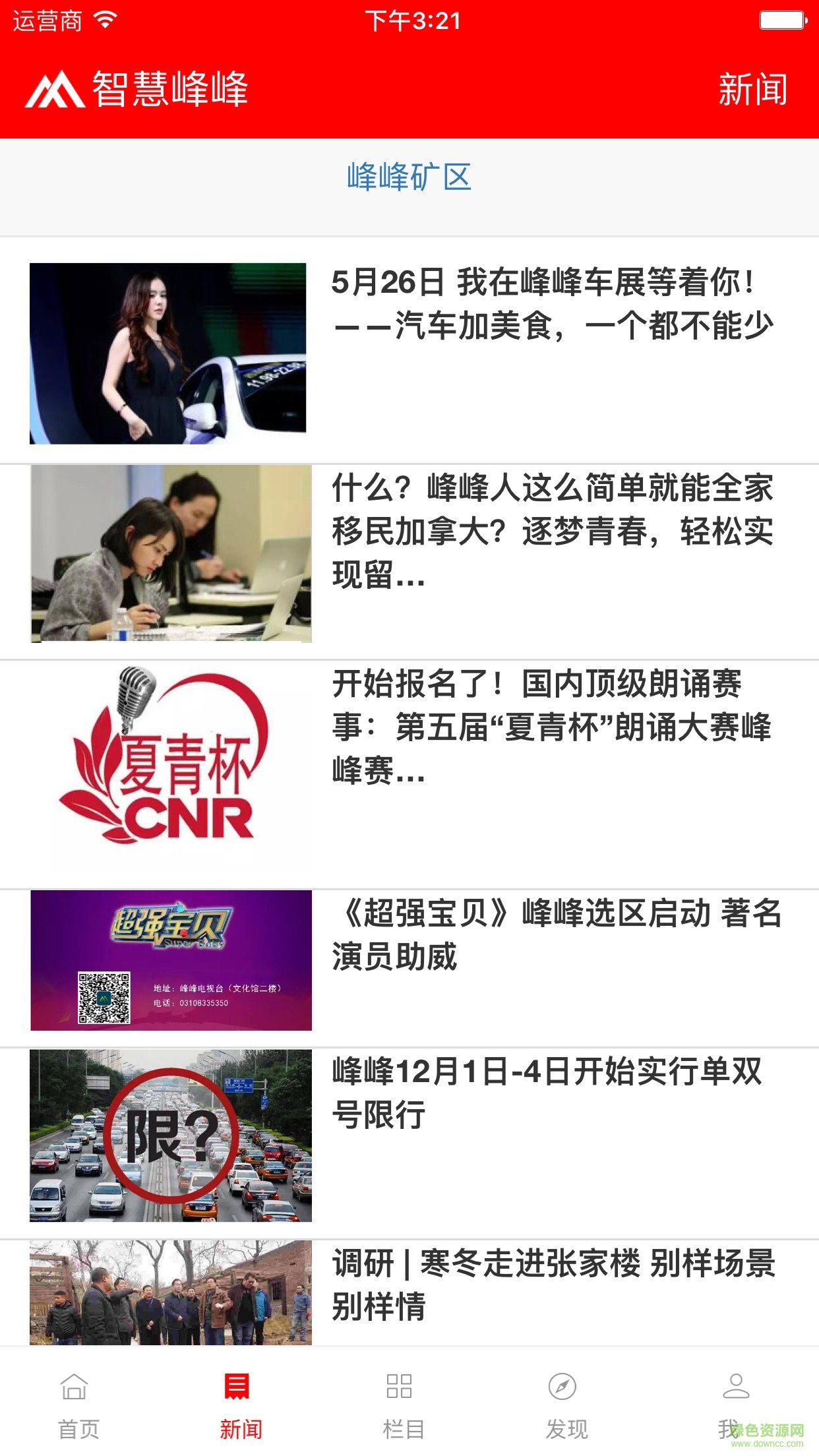Switch to the 首页 tab
This screenshot has height=1456, width=819.
point(78,1405)
